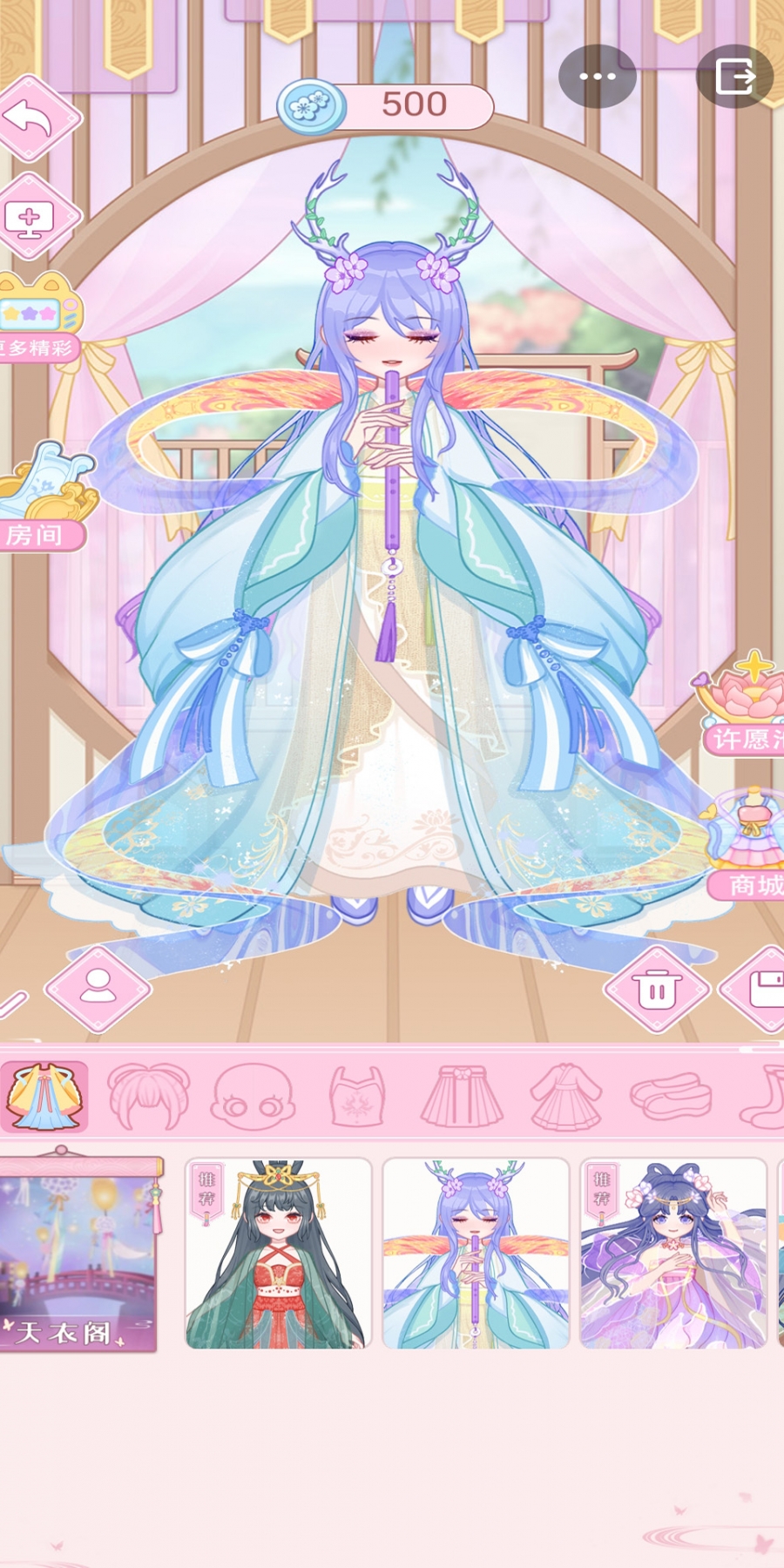Switch to the hairstyle category tab
Viewport: 784px width, 1568px height.
point(148,1096)
